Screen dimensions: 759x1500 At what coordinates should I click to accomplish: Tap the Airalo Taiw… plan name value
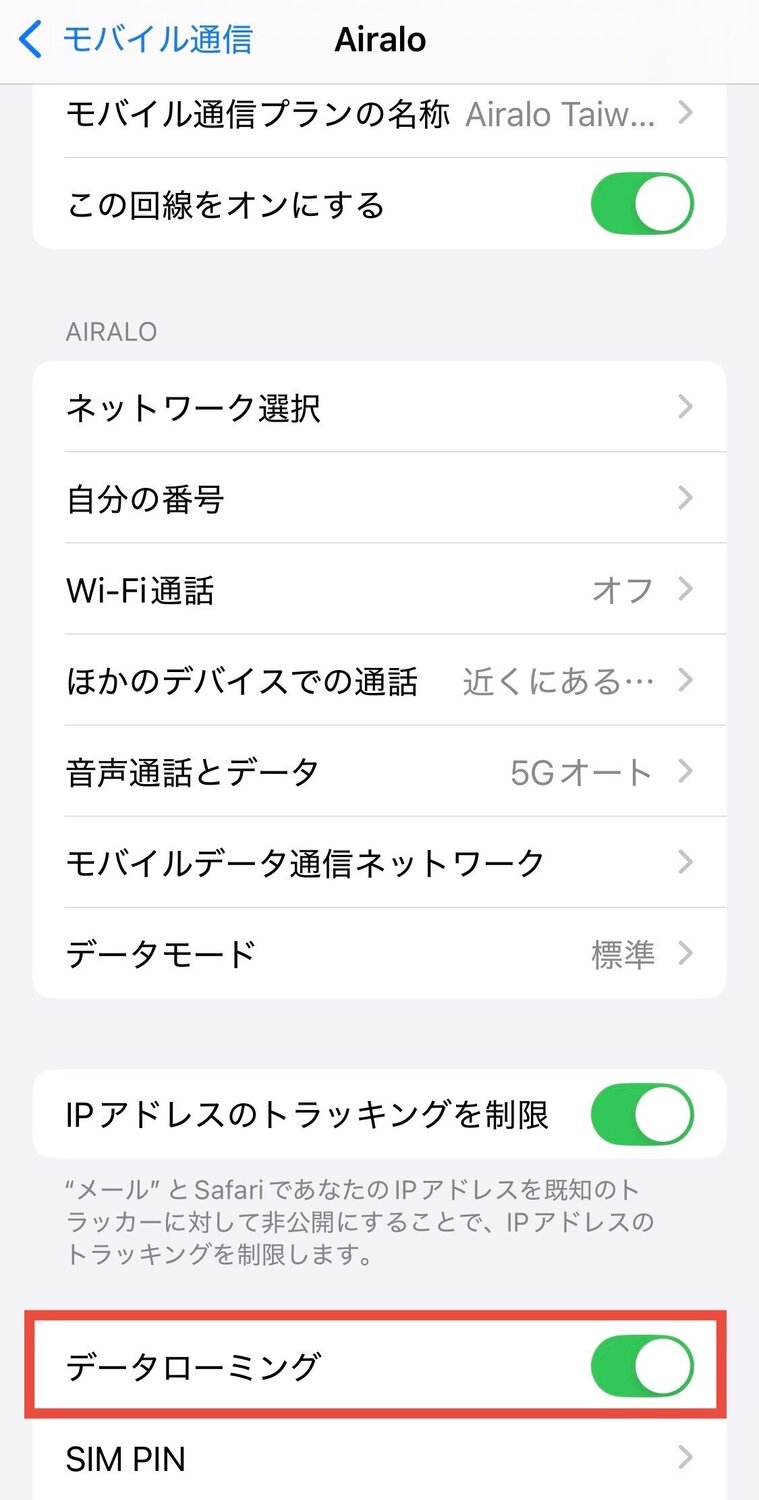click(561, 113)
